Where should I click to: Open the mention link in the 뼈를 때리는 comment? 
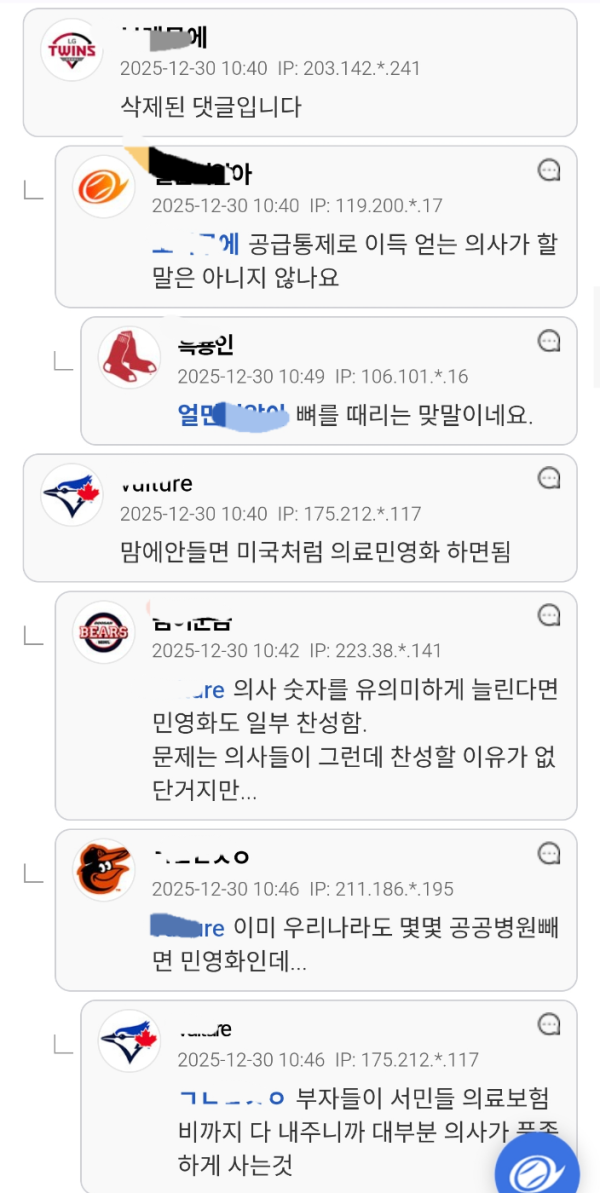pos(232,414)
